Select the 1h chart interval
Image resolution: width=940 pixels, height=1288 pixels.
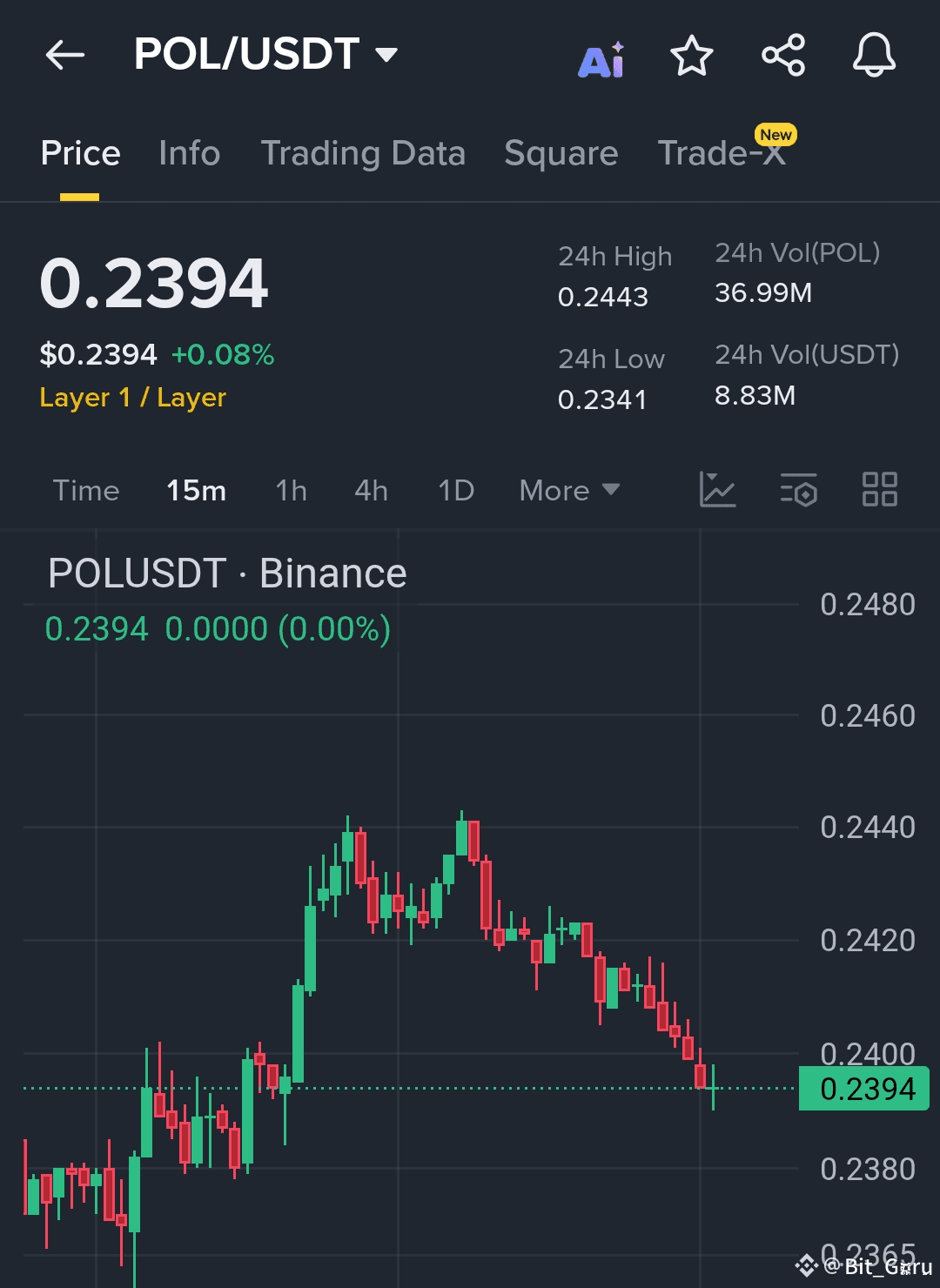(x=291, y=491)
